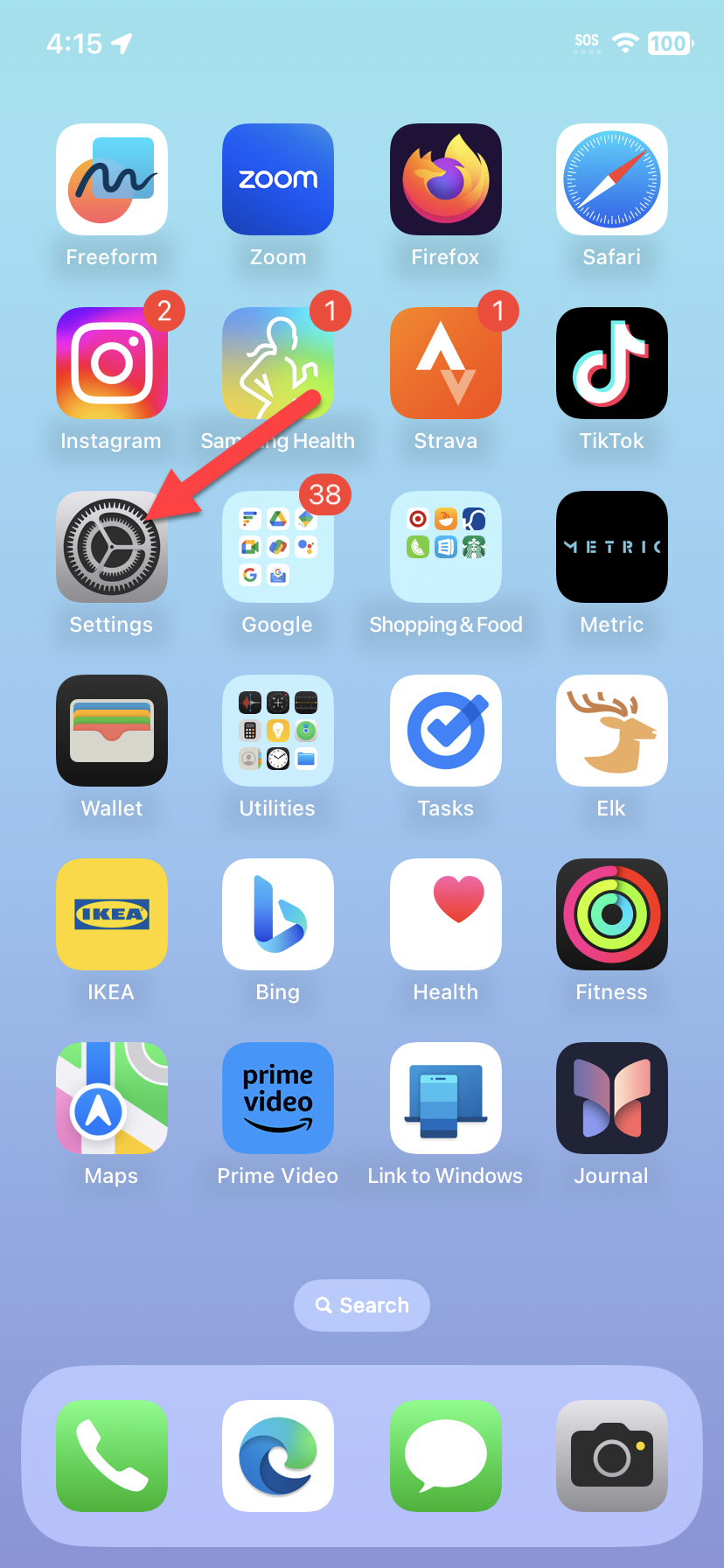Open Safari
The height and width of the screenshot is (1568, 724).
612,179
